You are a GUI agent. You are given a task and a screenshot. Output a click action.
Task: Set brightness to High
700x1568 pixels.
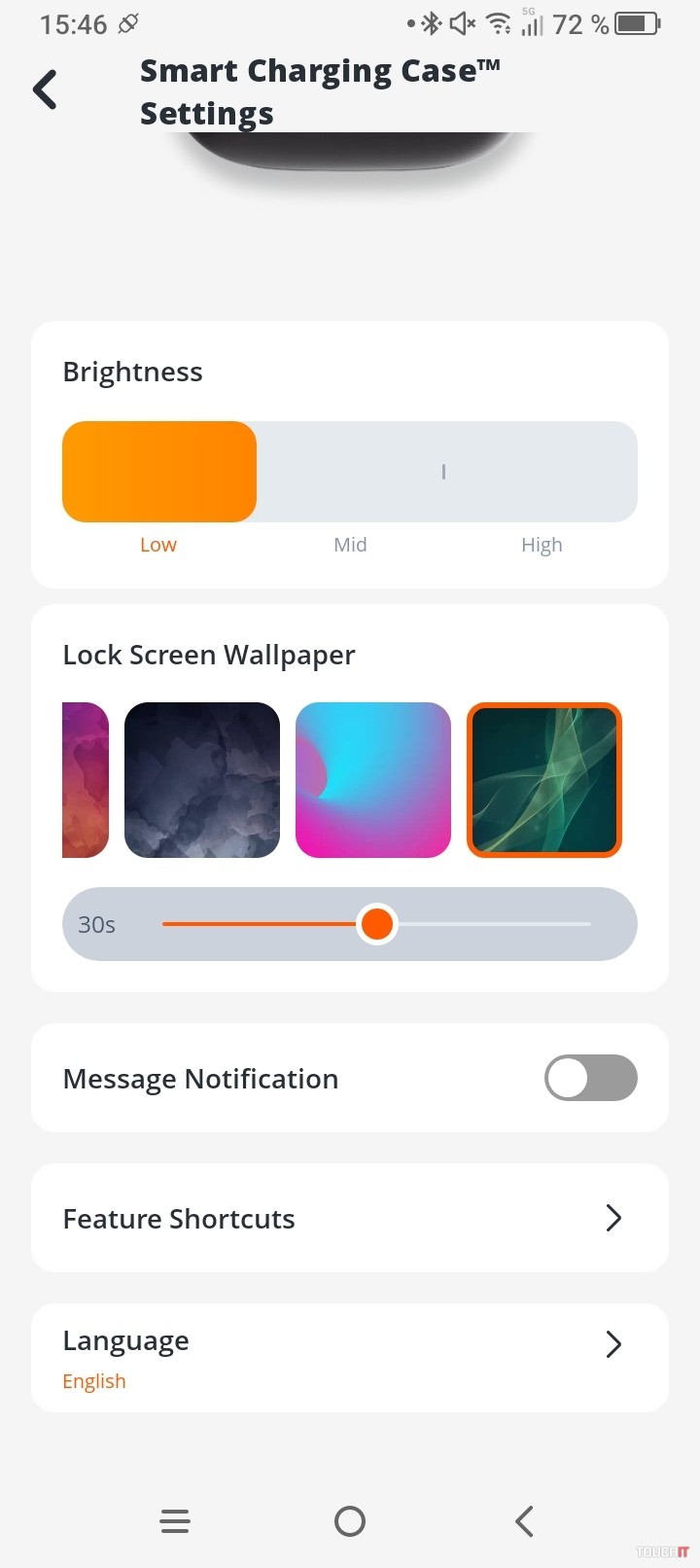pos(542,473)
